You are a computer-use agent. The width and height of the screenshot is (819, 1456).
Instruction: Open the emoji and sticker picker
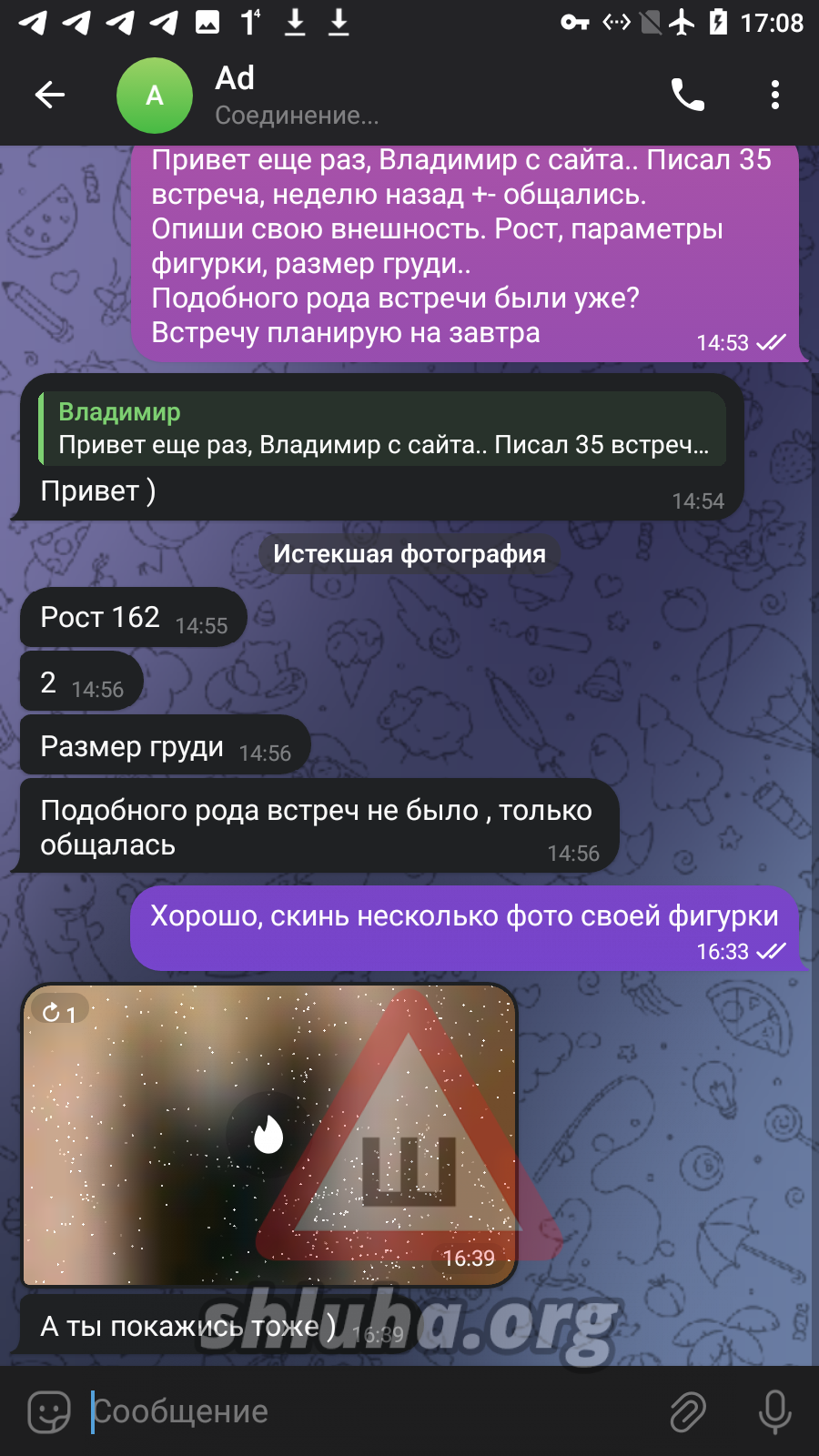point(49,1411)
